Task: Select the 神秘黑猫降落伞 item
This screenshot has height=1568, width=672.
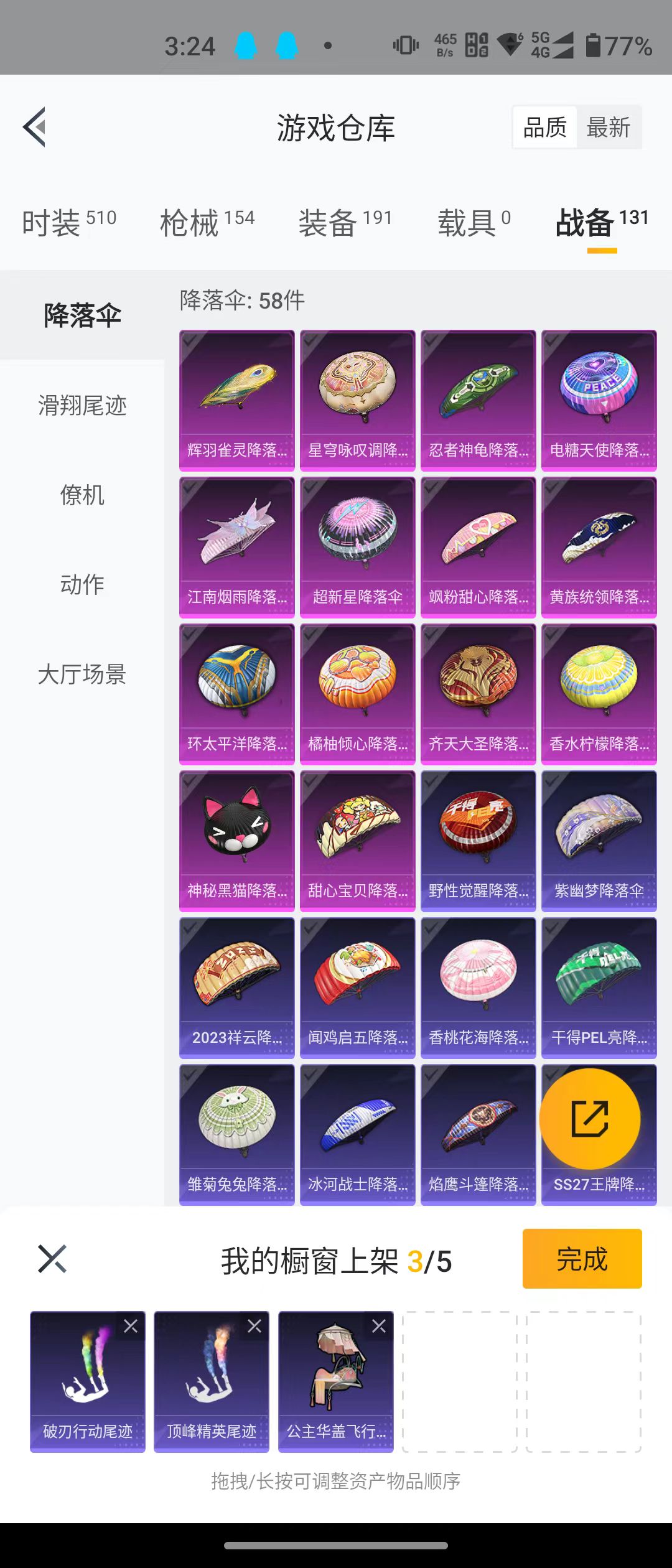Action: pyautogui.click(x=236, y=841)
